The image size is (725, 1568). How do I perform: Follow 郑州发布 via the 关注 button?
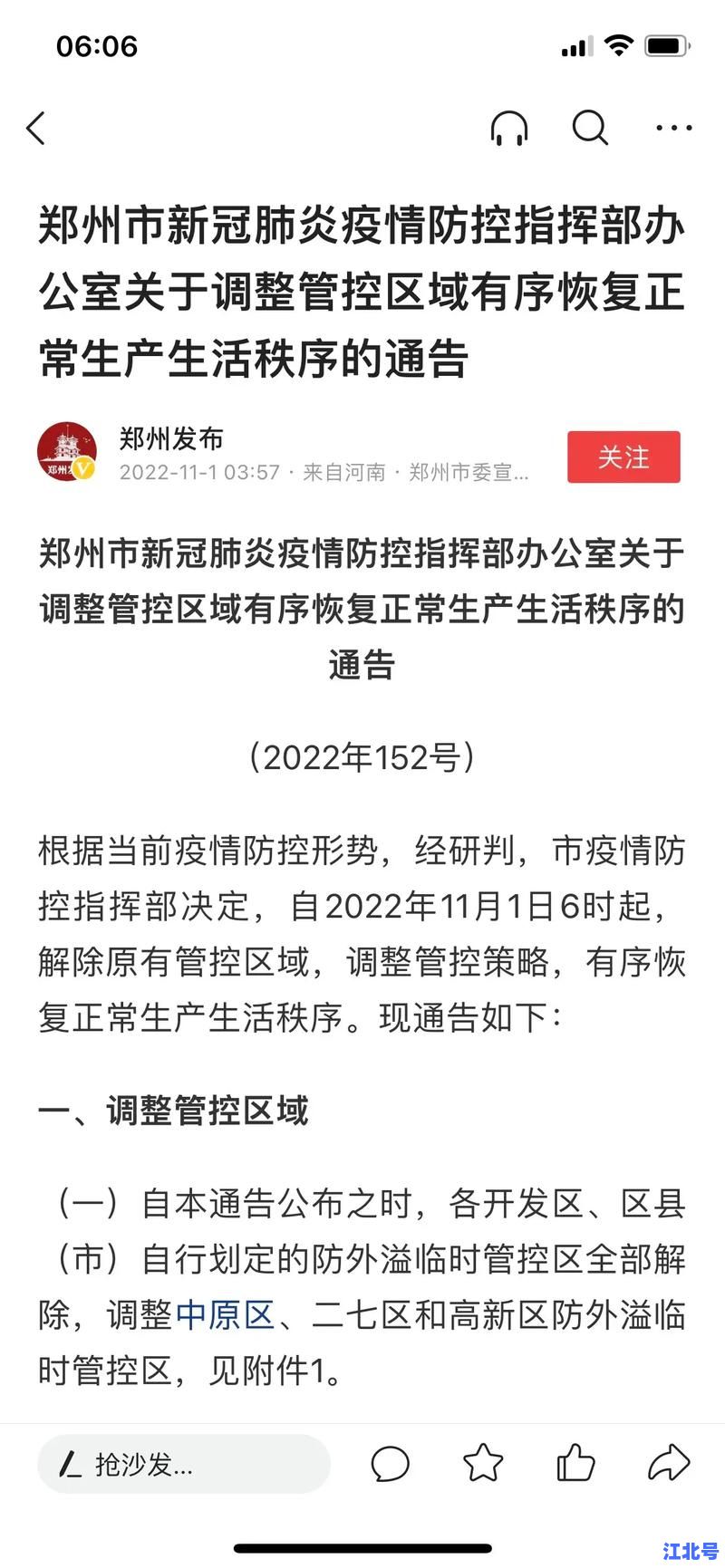click(x=623, y=457)
